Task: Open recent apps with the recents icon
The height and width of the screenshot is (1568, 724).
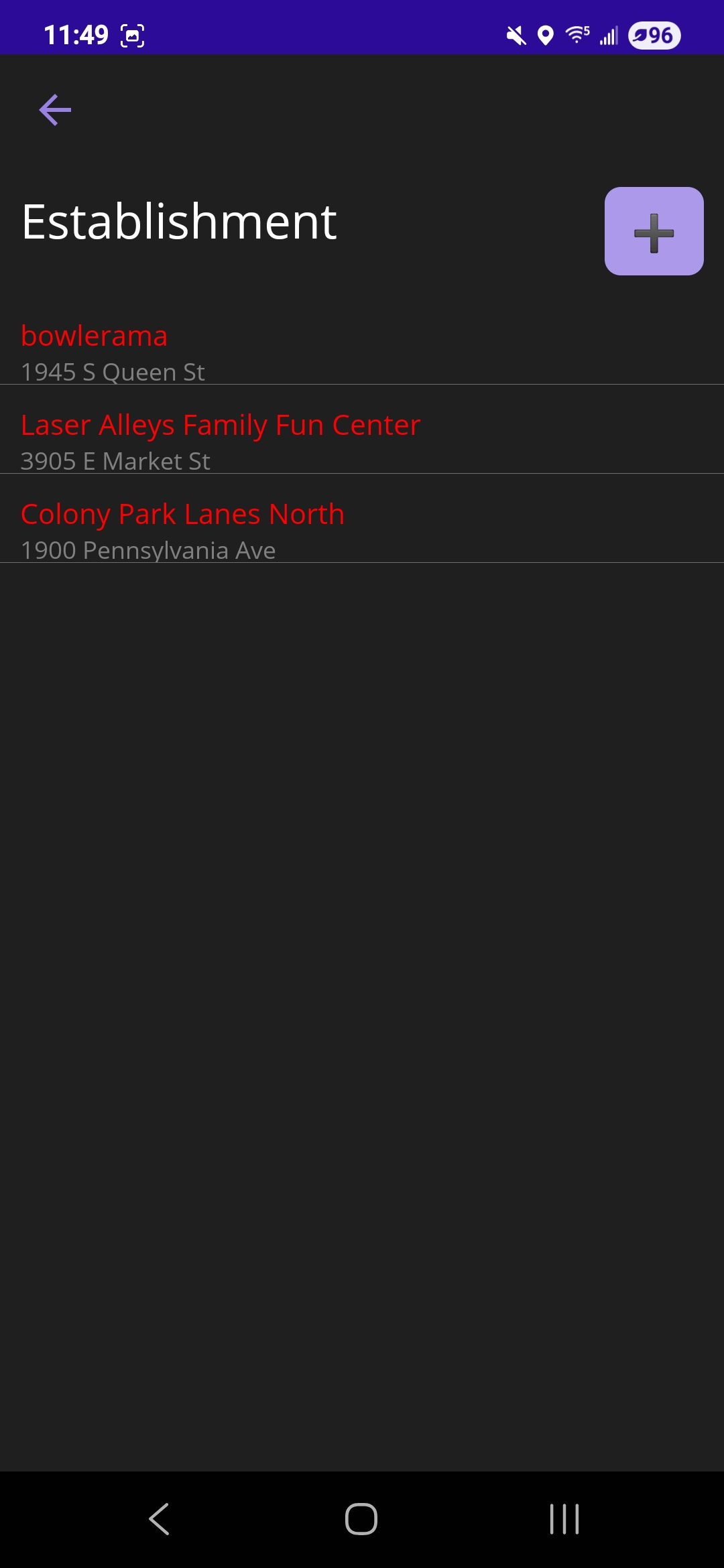Action: pyautogui.click(x=563, y=1520)
